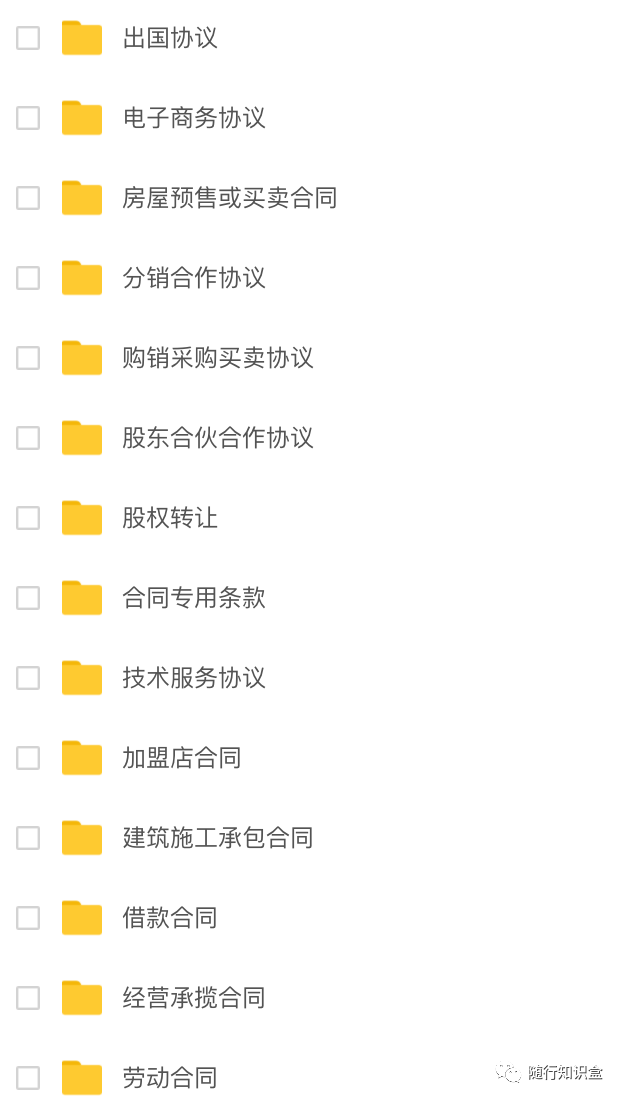Select the checkbox for 电子商务协议
Screen dimensions: 622x1100
pos(28,118)
